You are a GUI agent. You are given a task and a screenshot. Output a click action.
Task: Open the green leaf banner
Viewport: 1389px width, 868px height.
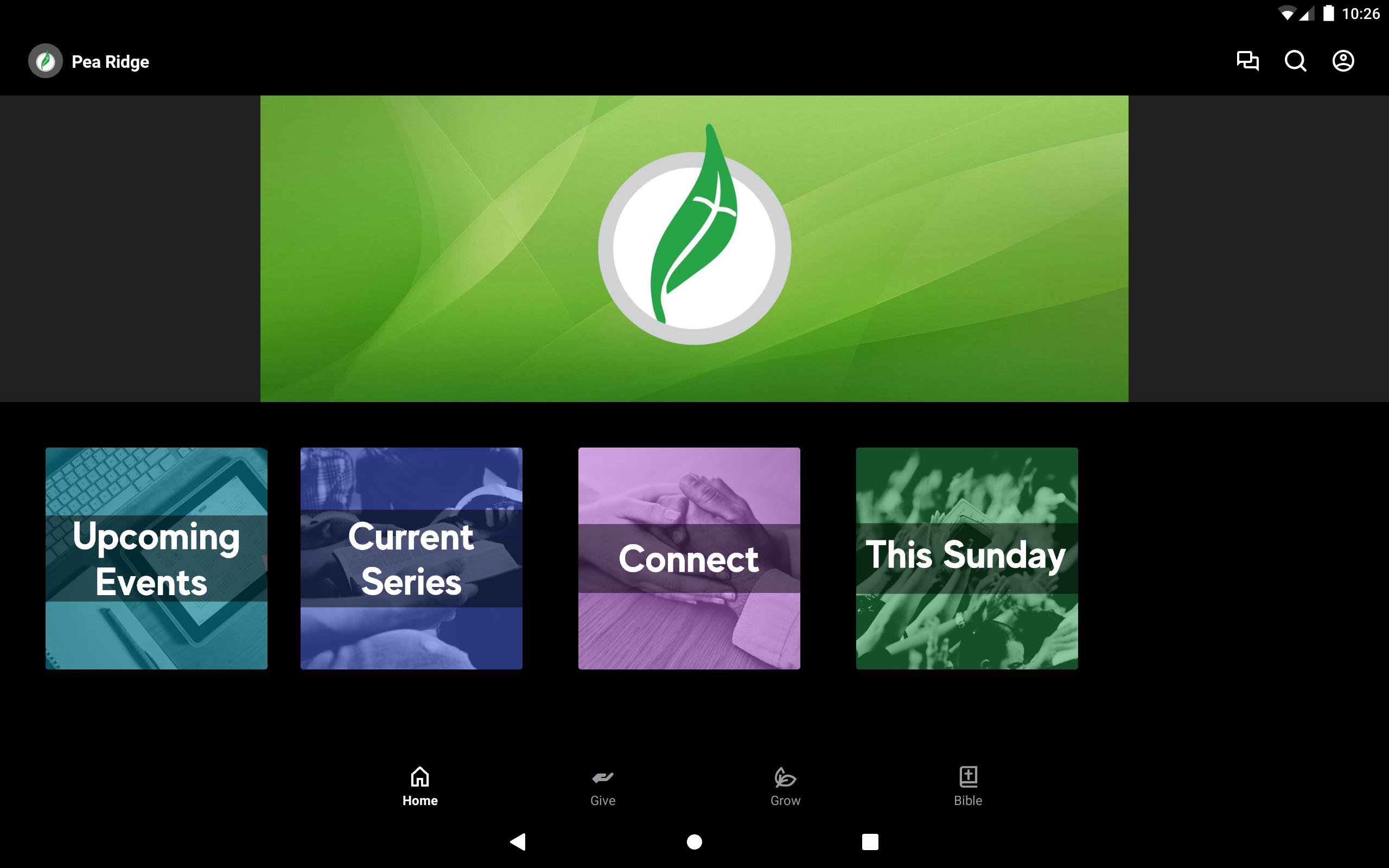coord(694,248)
